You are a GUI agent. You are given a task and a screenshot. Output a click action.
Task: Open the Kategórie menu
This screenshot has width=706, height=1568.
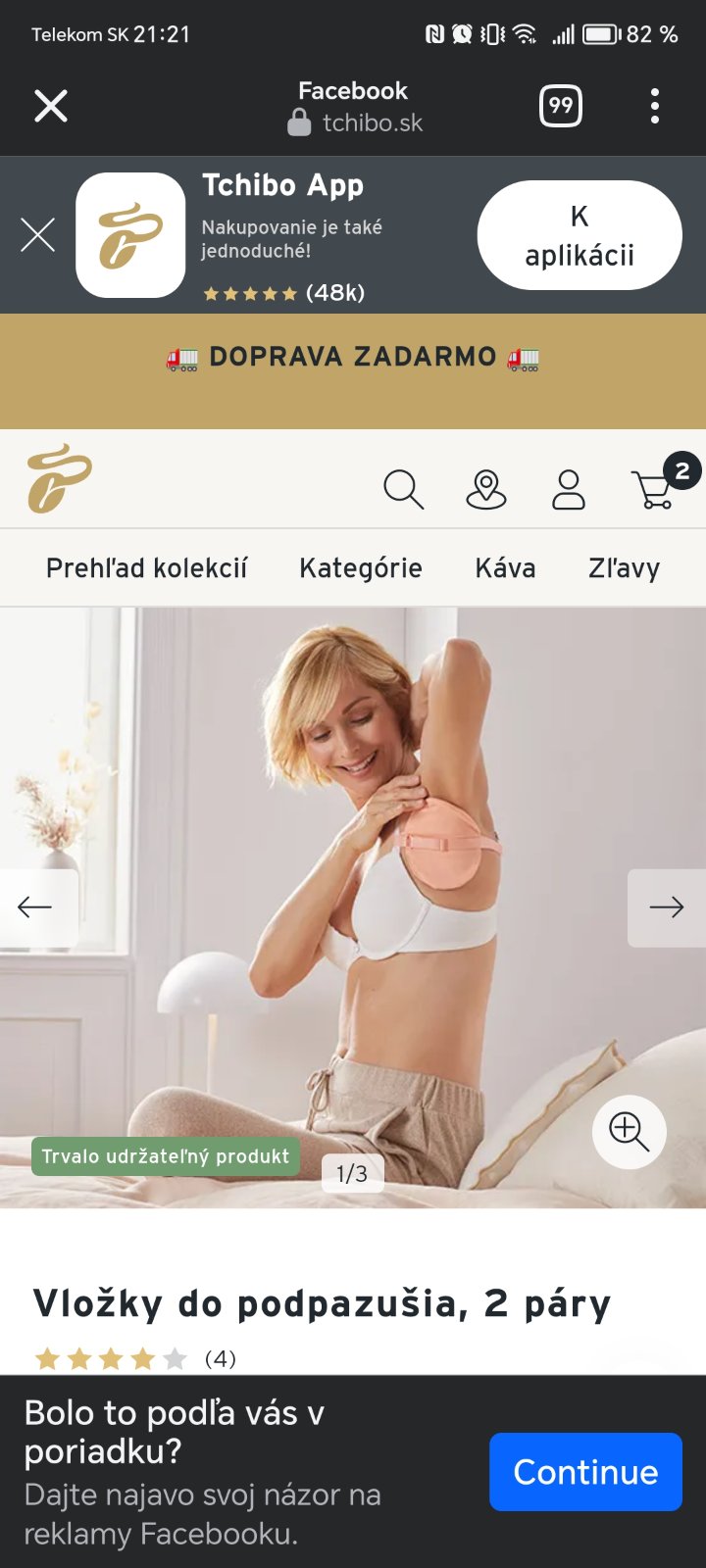[361, 568]
